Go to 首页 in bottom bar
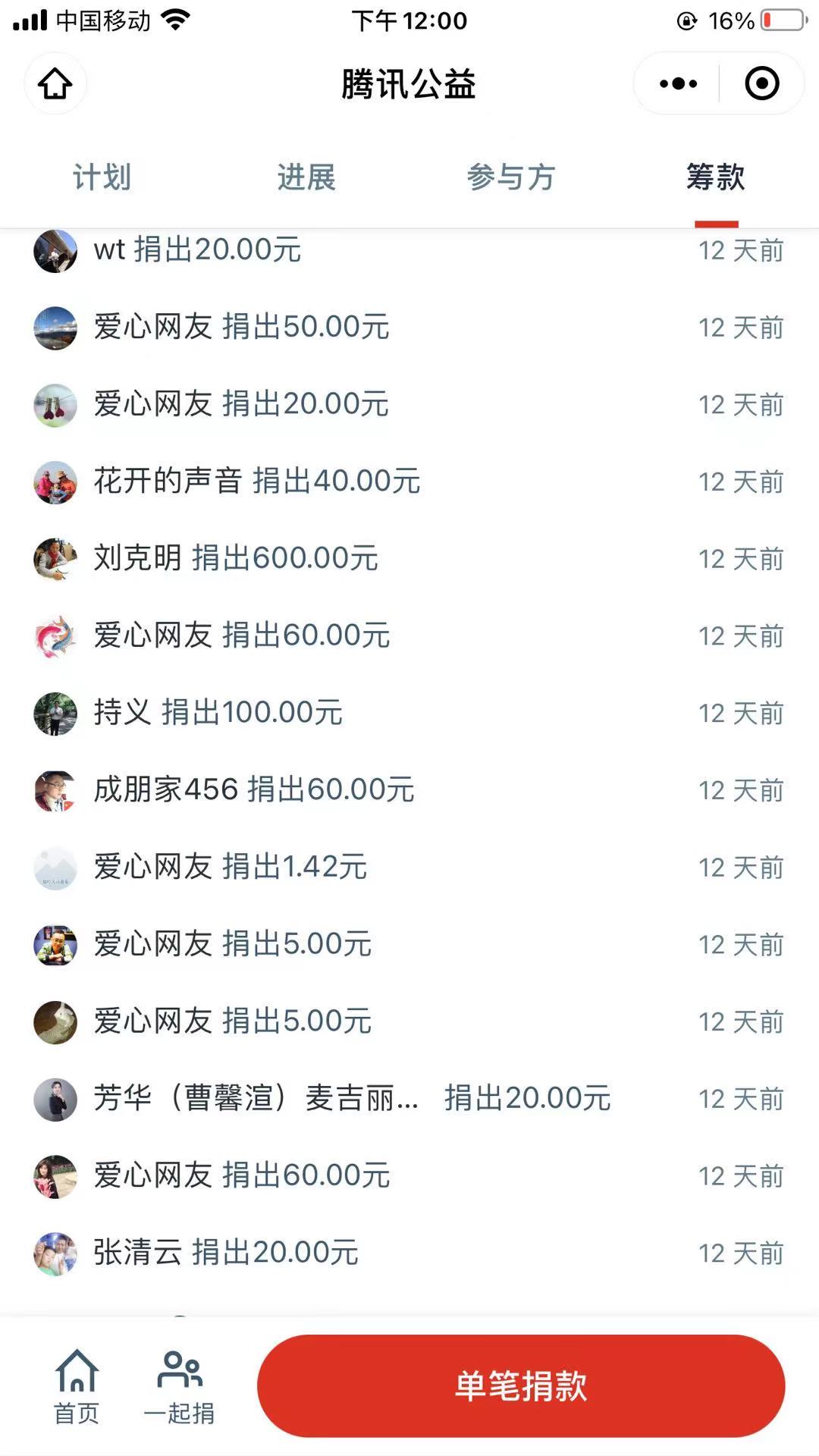The width and height of the screenshot is (819, 1456). tap(77, 1386)
